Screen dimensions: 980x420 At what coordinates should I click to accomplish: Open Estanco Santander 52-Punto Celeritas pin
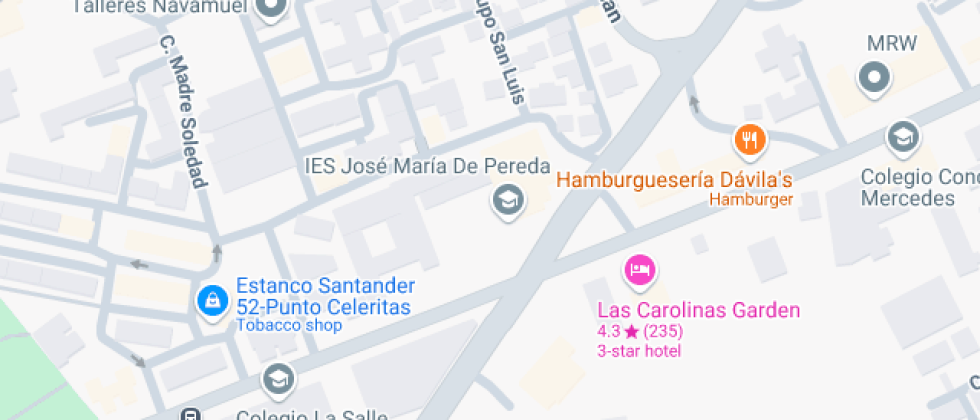[211, 298]
